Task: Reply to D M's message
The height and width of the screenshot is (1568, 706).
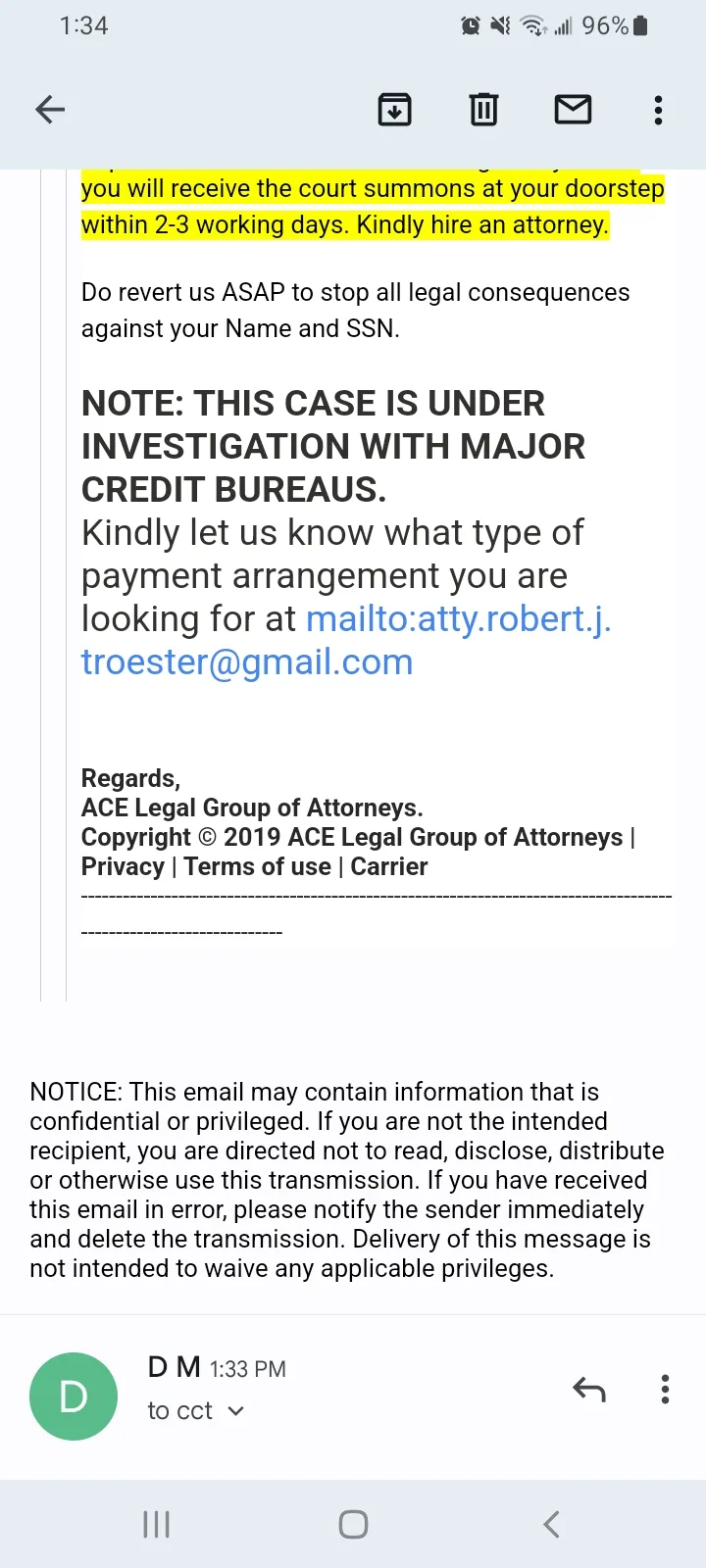Action: tap(589, 1389)
